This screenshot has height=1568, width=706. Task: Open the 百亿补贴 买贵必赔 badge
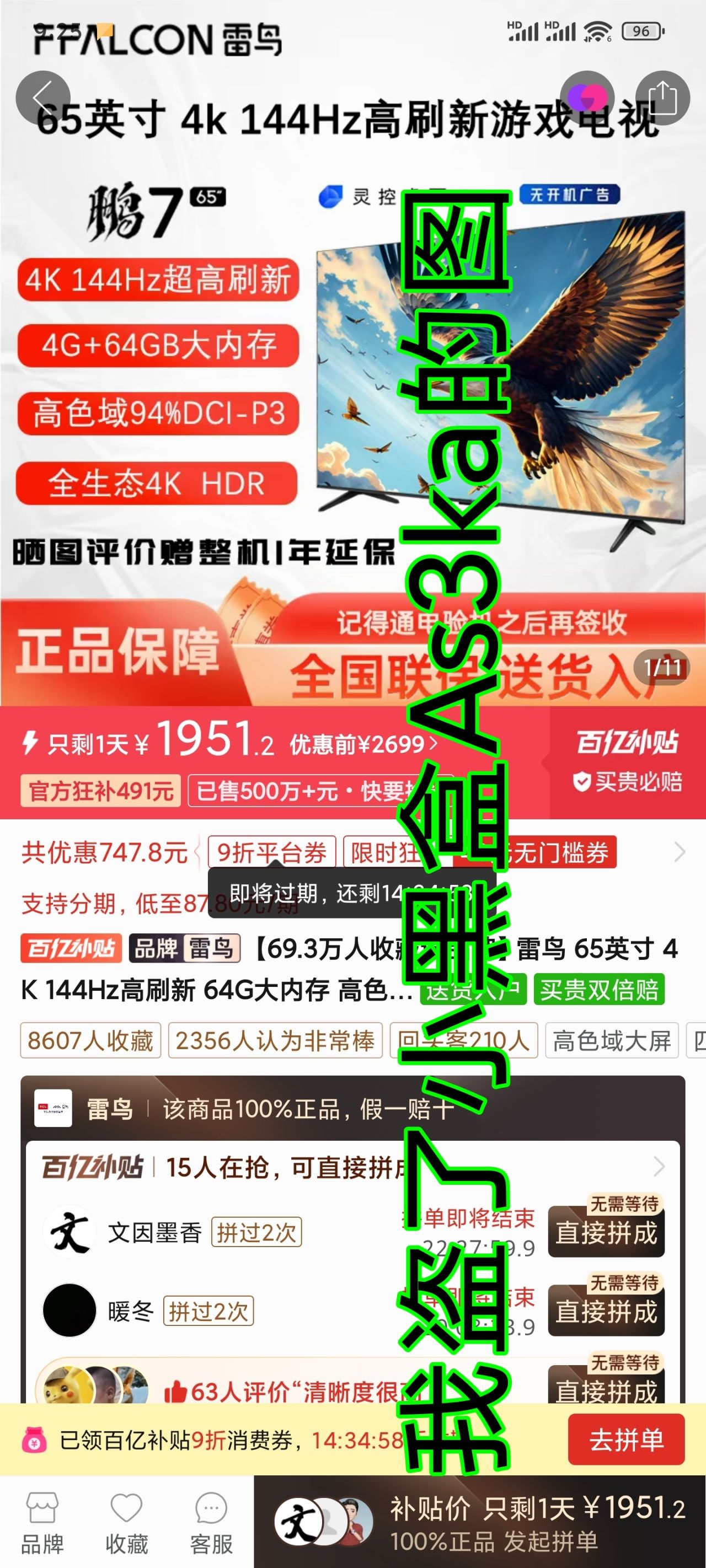pos(628,761)
